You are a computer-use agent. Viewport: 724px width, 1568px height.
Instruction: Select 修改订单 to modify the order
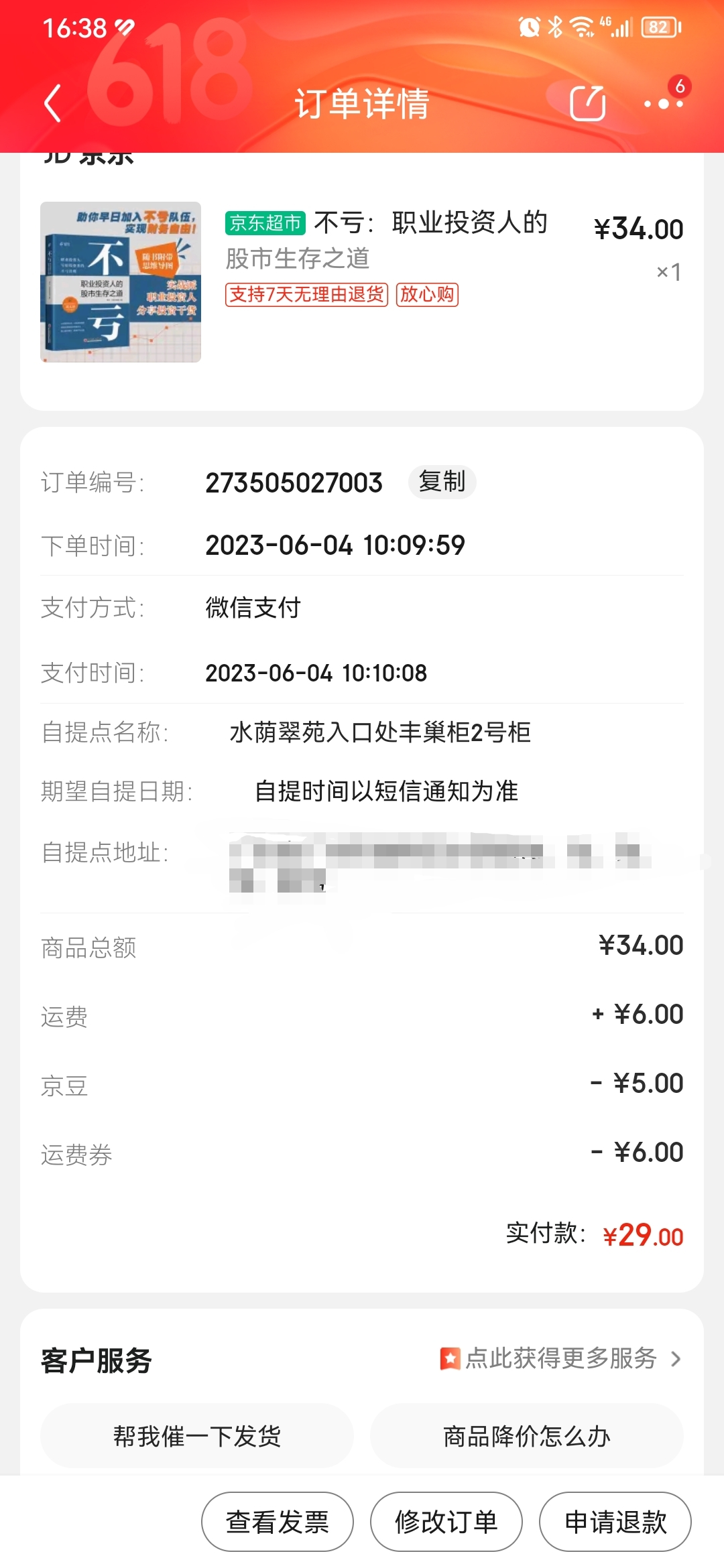446,1522
